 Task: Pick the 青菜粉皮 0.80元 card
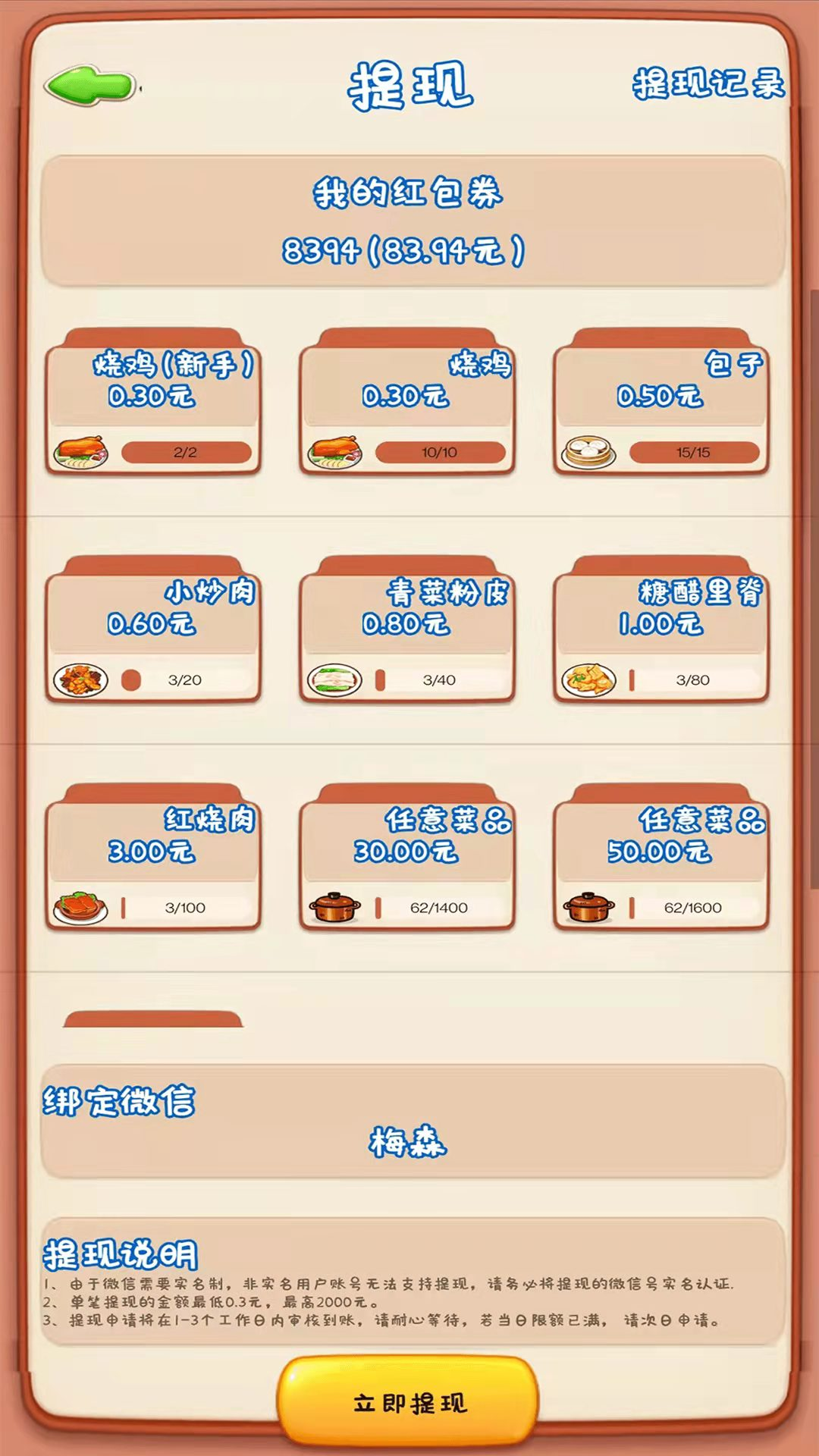click(x=407, y=629)
